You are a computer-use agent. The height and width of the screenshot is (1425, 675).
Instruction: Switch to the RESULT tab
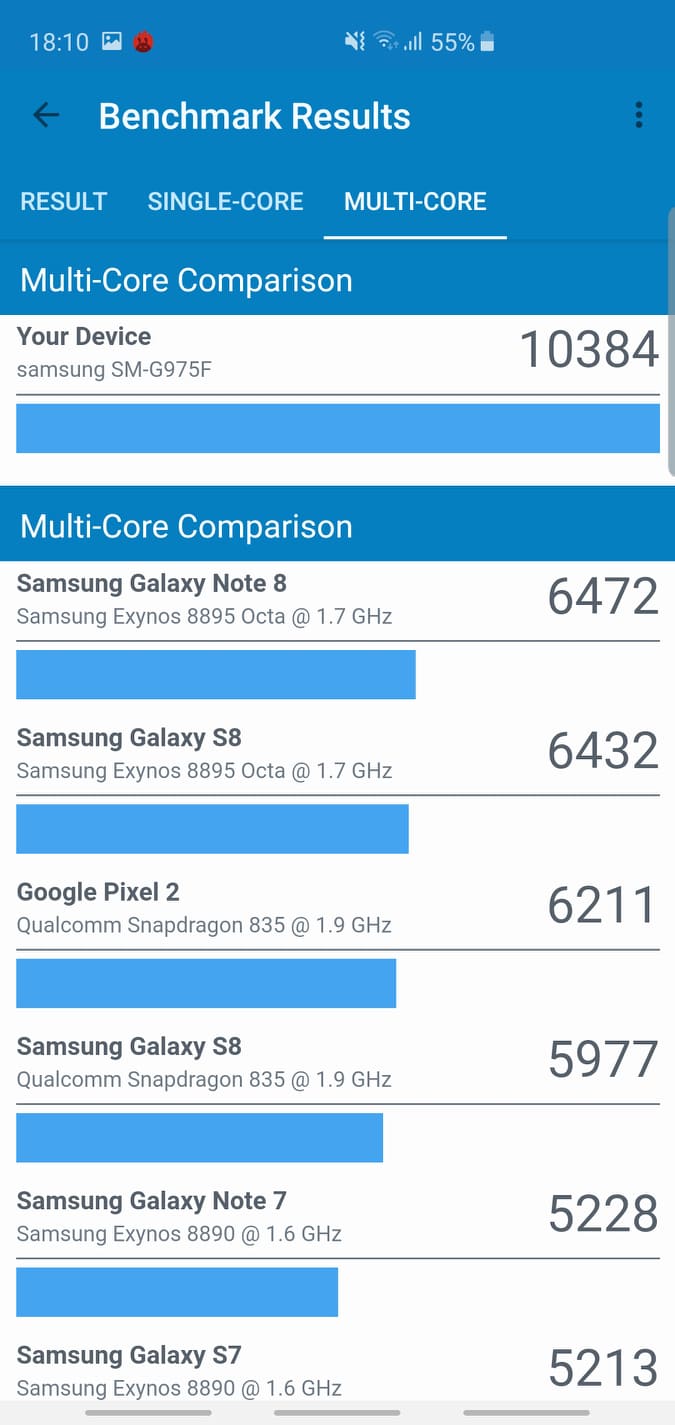click(64, 201)
